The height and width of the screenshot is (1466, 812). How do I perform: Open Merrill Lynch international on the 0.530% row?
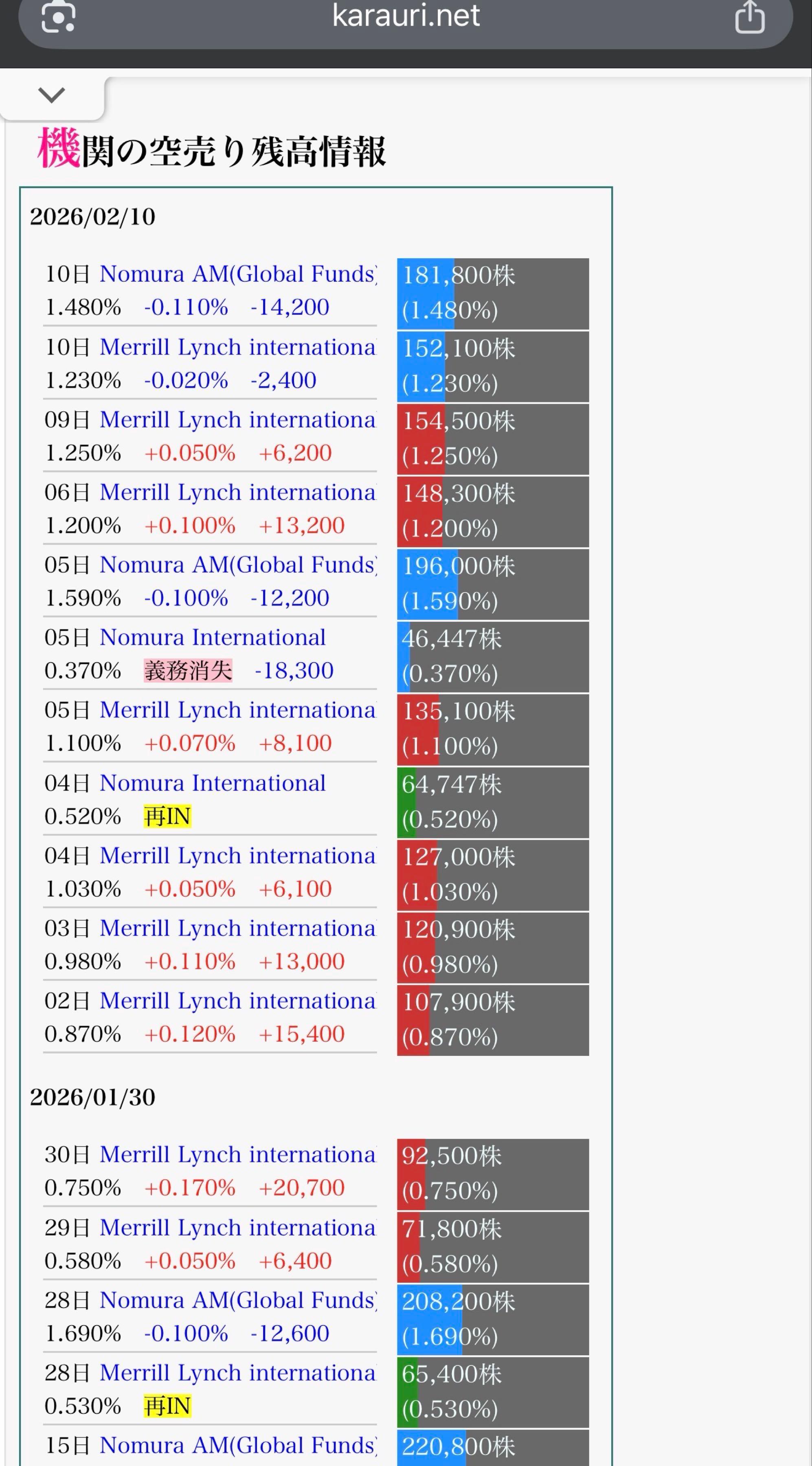(238, 1373)
